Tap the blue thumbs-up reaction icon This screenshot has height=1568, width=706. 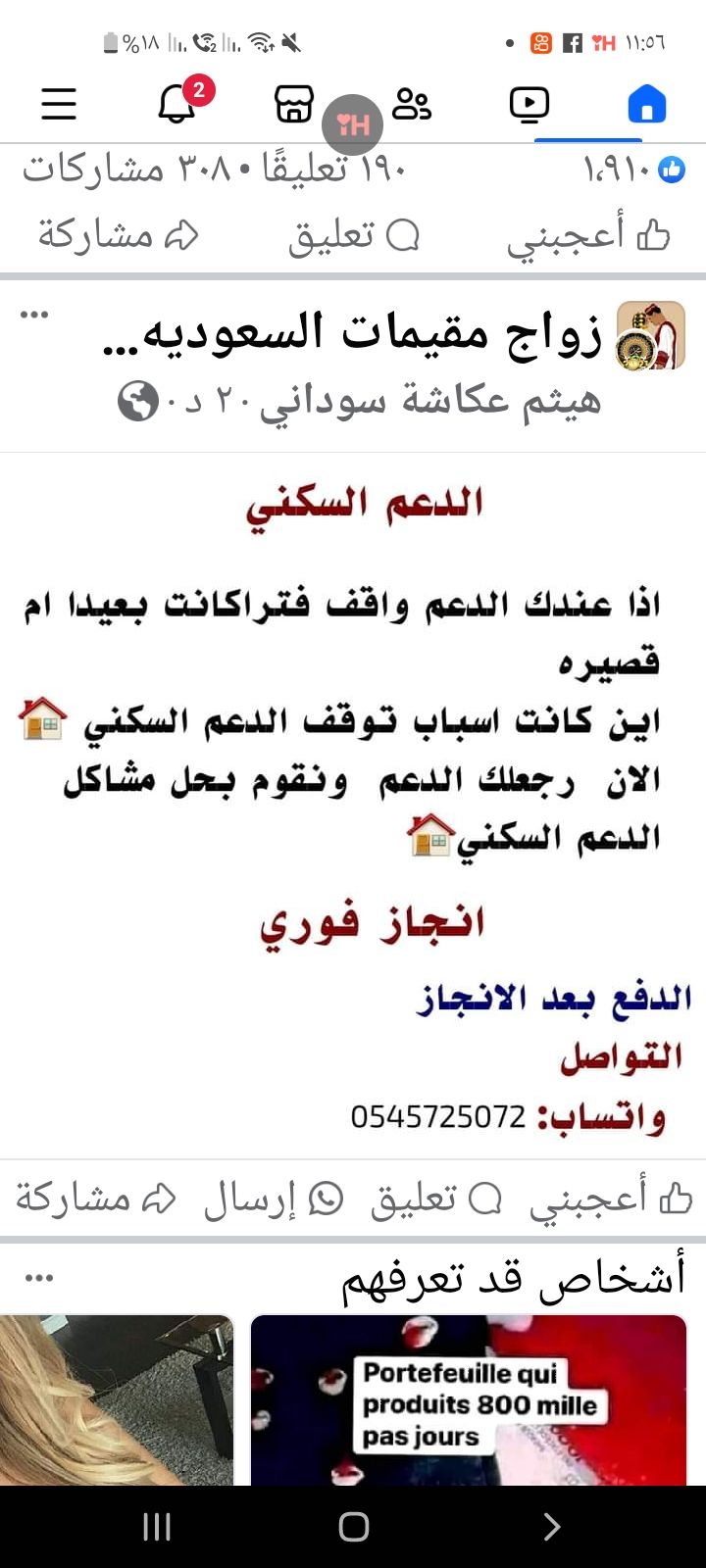click(x=674, y=169)
